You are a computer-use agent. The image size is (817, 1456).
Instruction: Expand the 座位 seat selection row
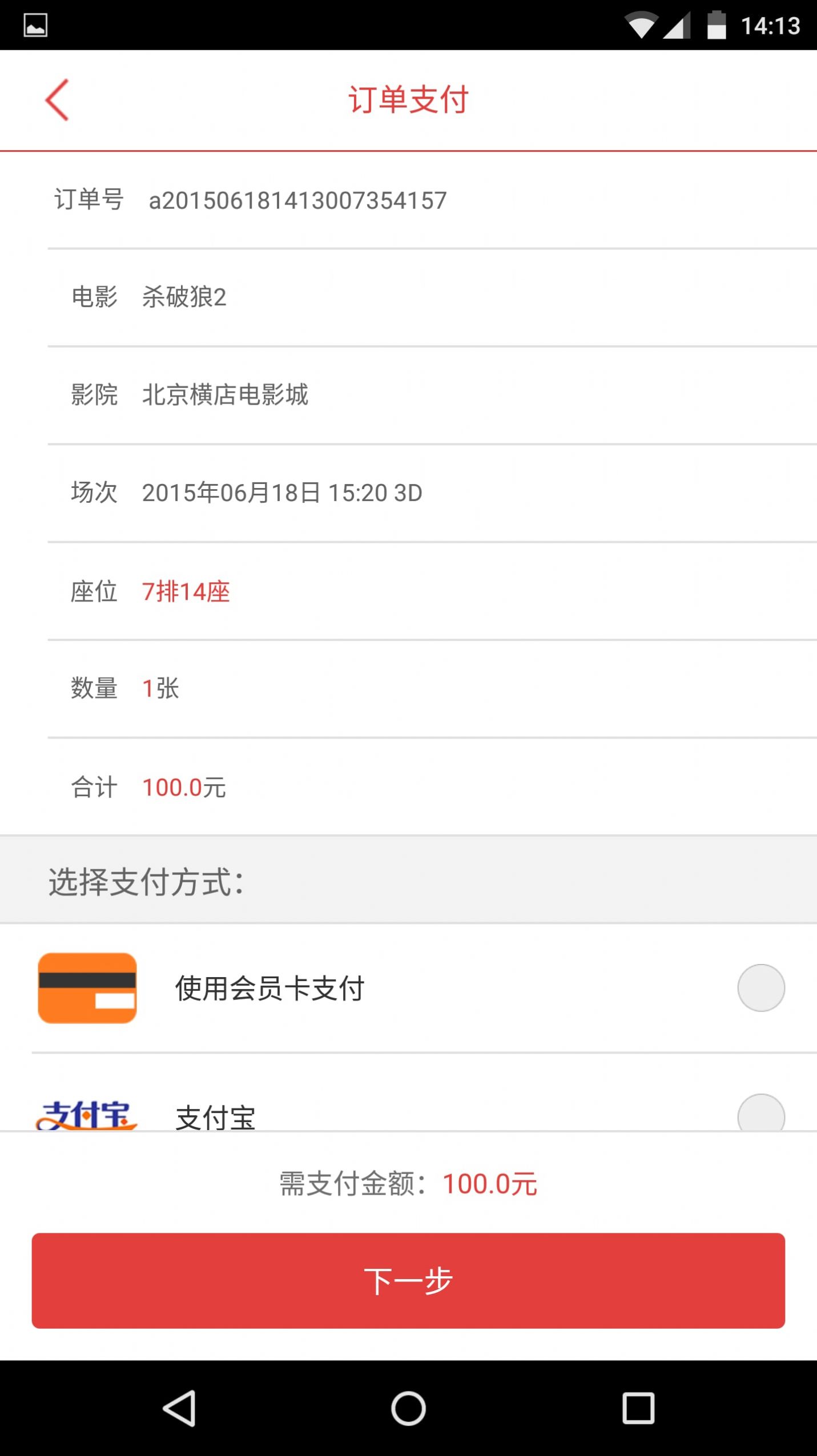coord(408,591)
